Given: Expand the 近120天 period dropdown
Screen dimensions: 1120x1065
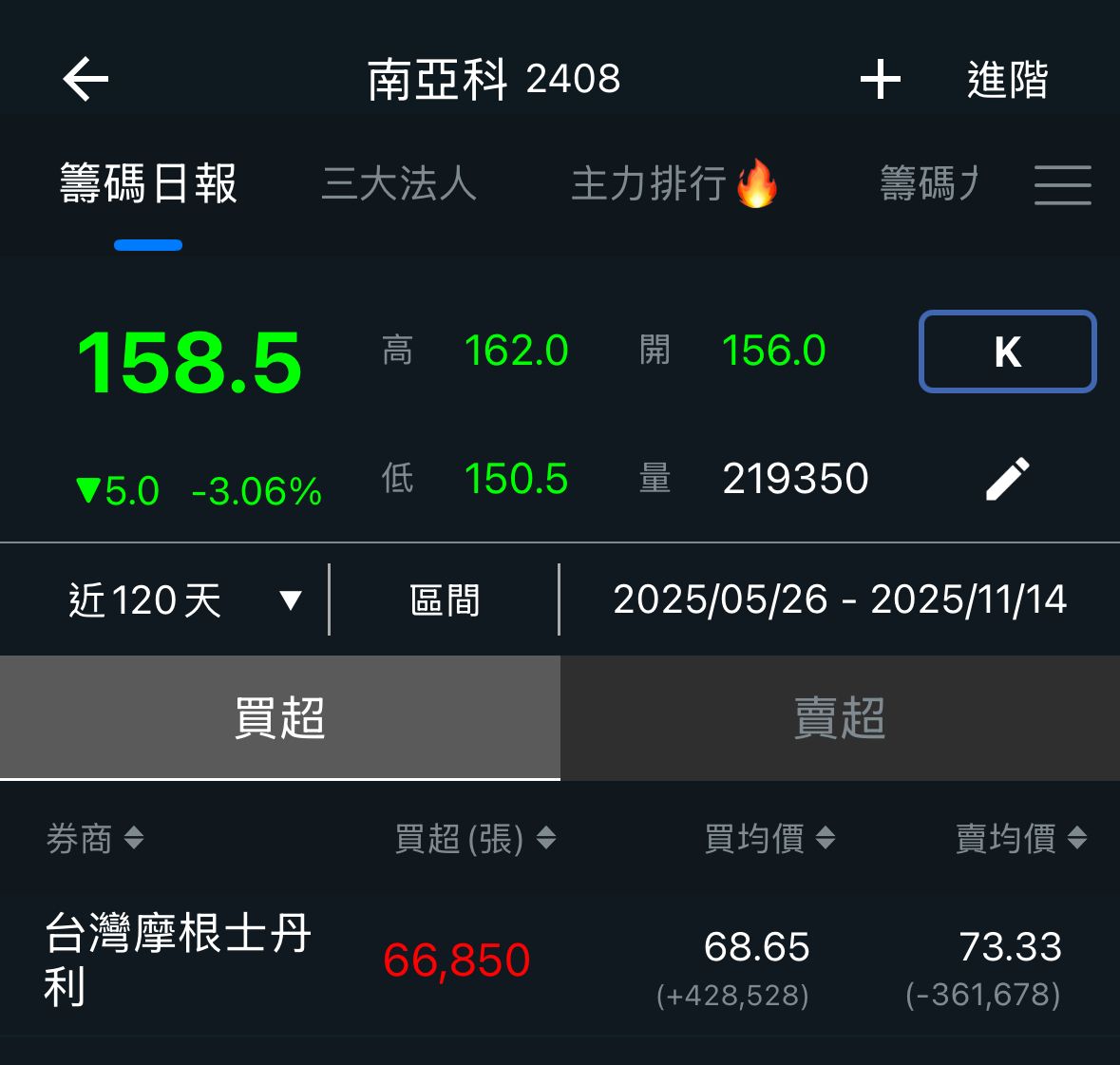Looking at the screenshot, I should (x=185, y=600).
